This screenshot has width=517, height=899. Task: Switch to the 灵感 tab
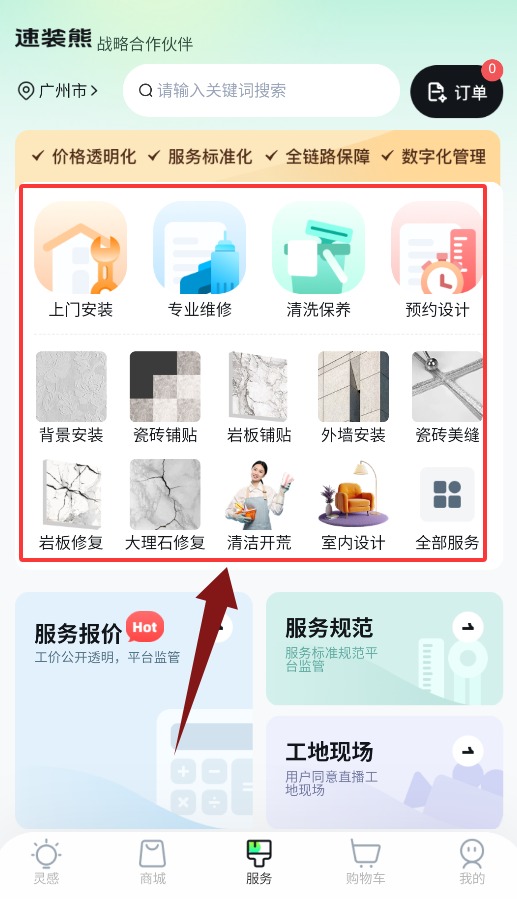click(46, 862)
